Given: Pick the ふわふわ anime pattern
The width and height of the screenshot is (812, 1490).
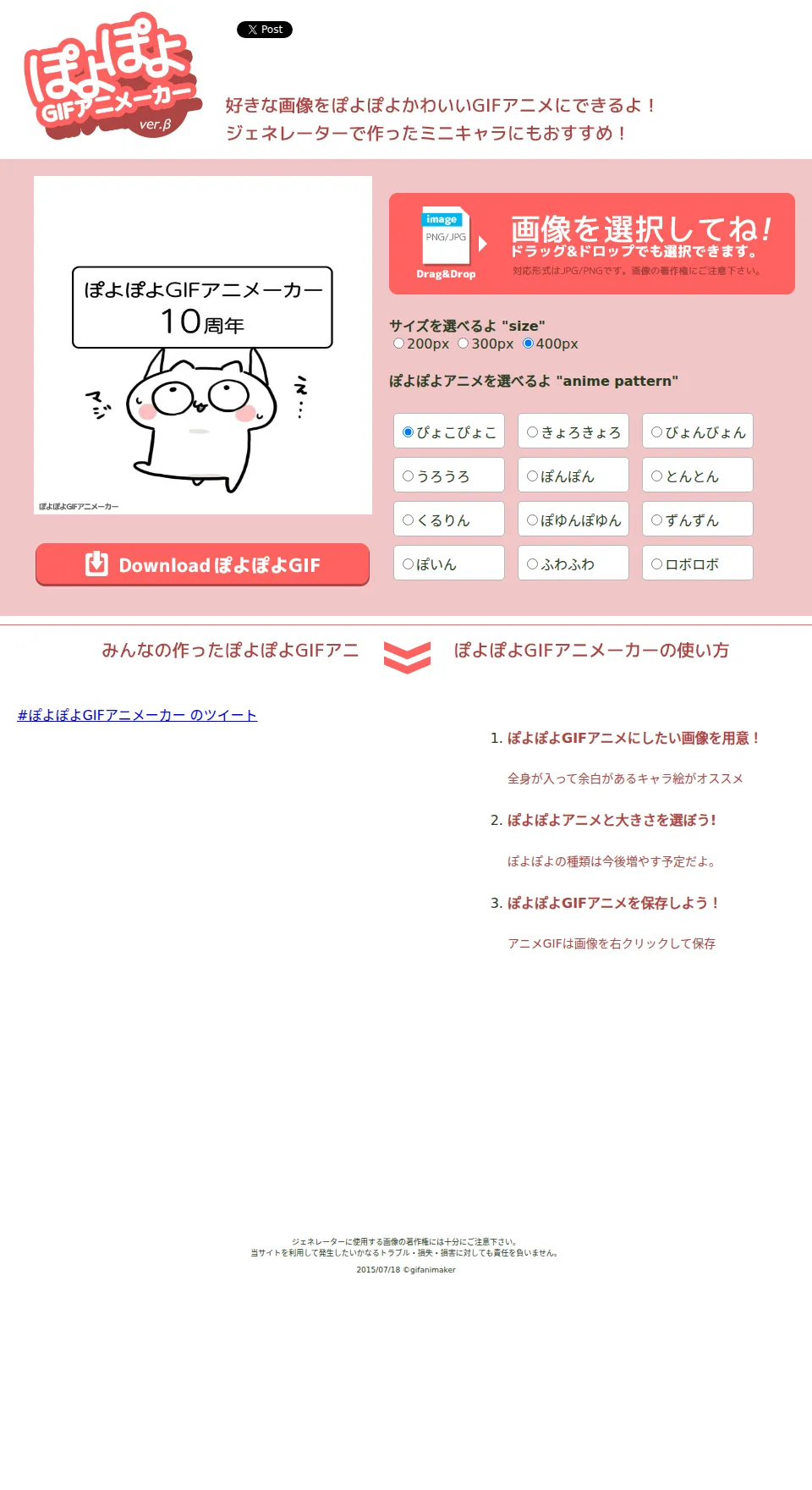Looking at the screenshot, I should click(573, 564).
